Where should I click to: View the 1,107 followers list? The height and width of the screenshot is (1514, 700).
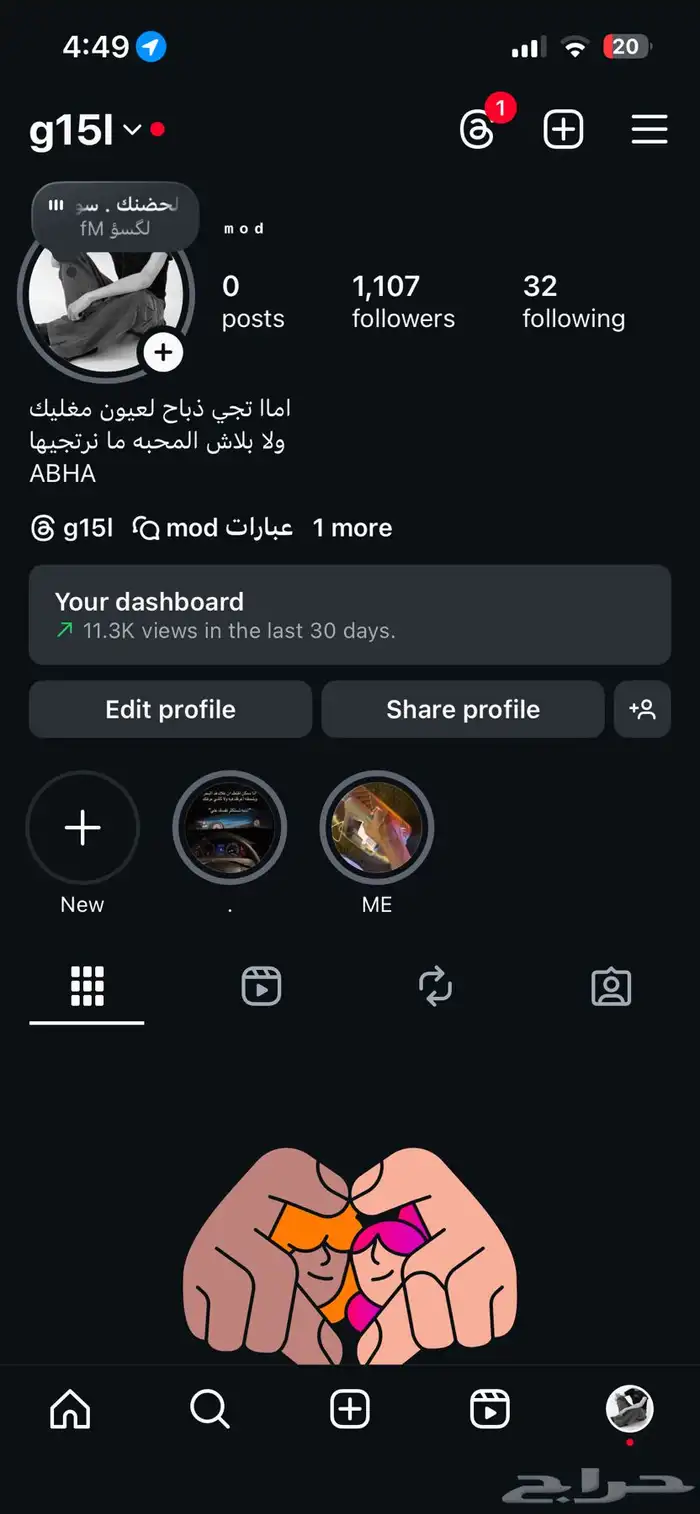coord(403,301)
